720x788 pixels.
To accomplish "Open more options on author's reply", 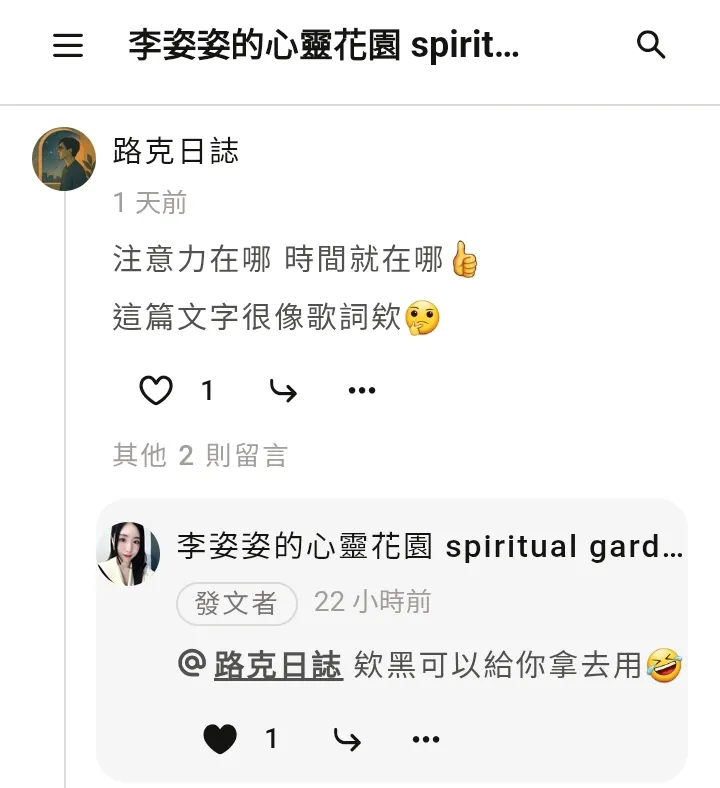I will click(x=426, y=739).
